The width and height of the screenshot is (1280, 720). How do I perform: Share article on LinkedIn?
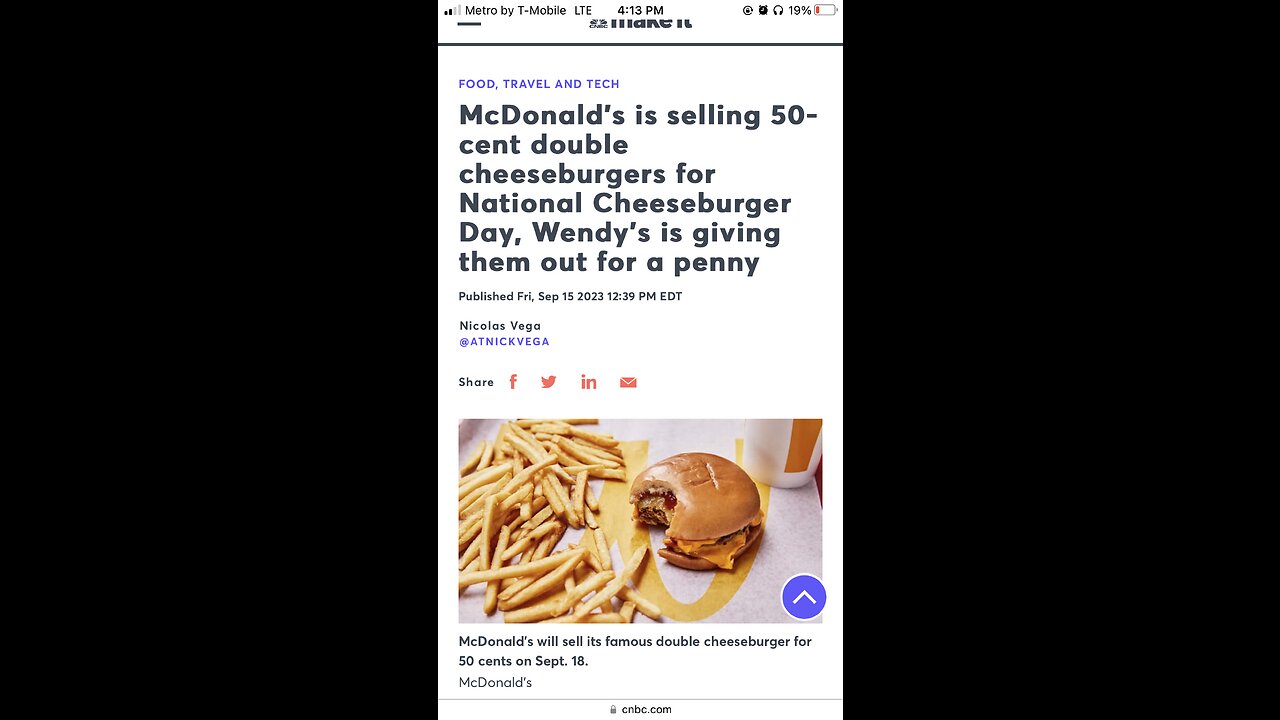pyautogui.click(x=589, y=382)
